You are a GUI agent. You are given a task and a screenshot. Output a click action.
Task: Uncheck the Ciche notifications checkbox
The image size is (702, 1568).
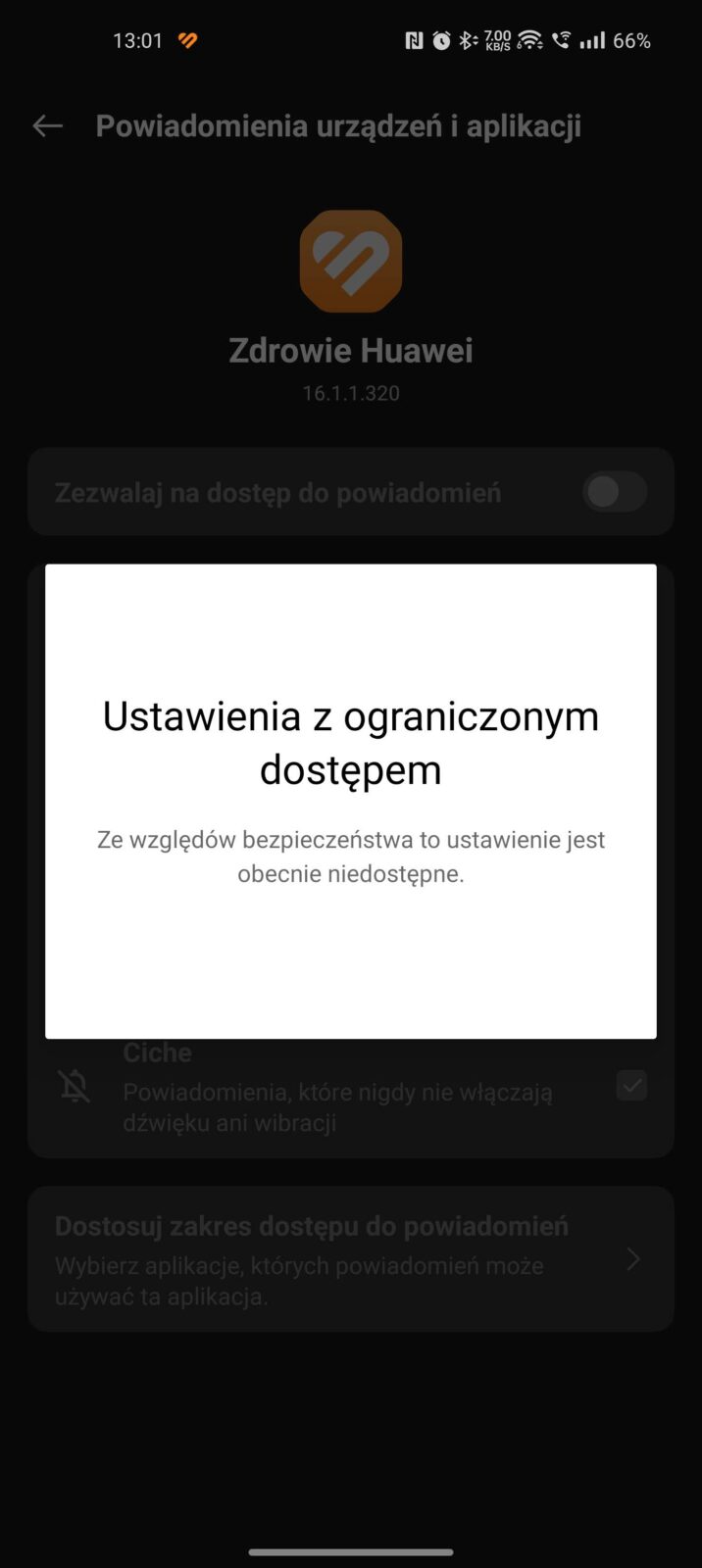tap(631, 1086)
